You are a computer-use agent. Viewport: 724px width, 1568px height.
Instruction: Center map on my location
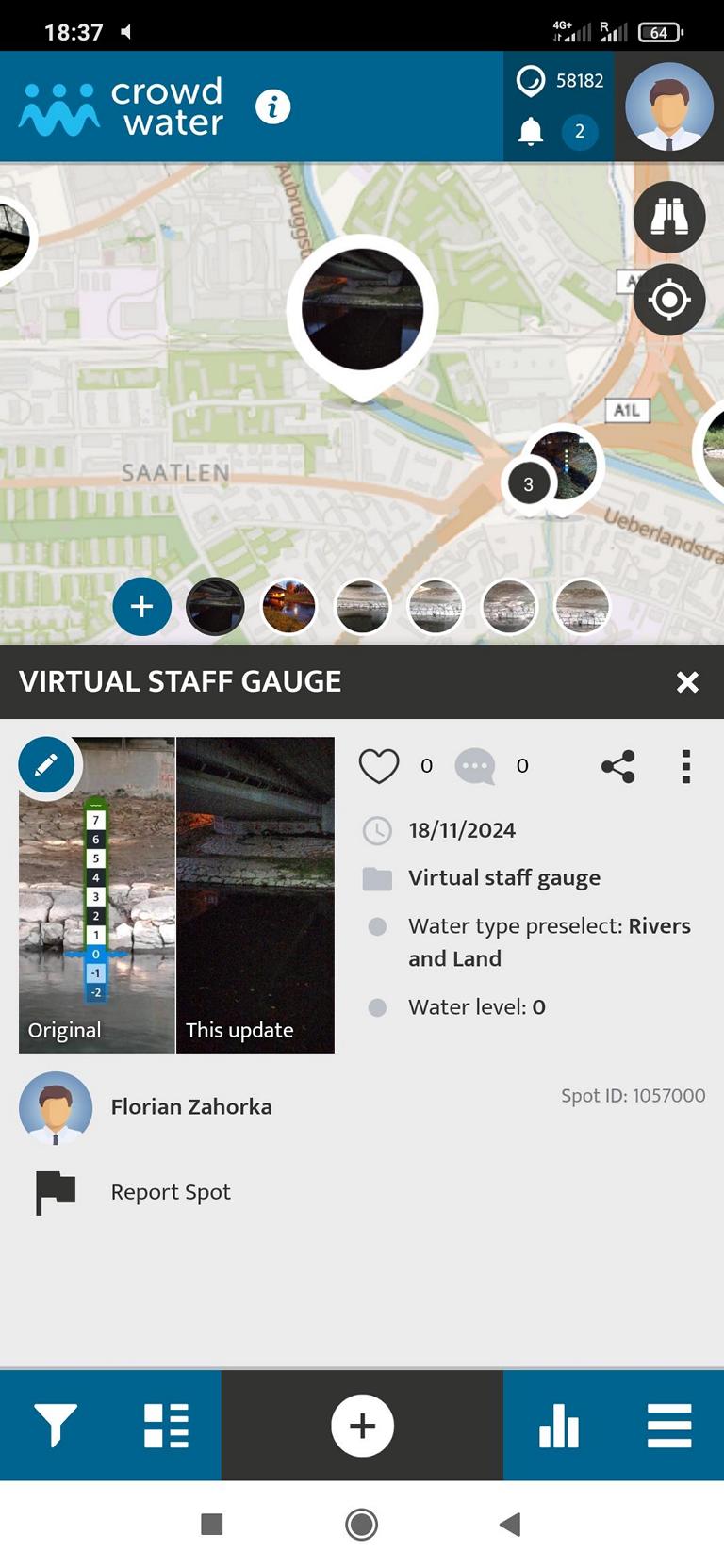click(x=669, y=300)
